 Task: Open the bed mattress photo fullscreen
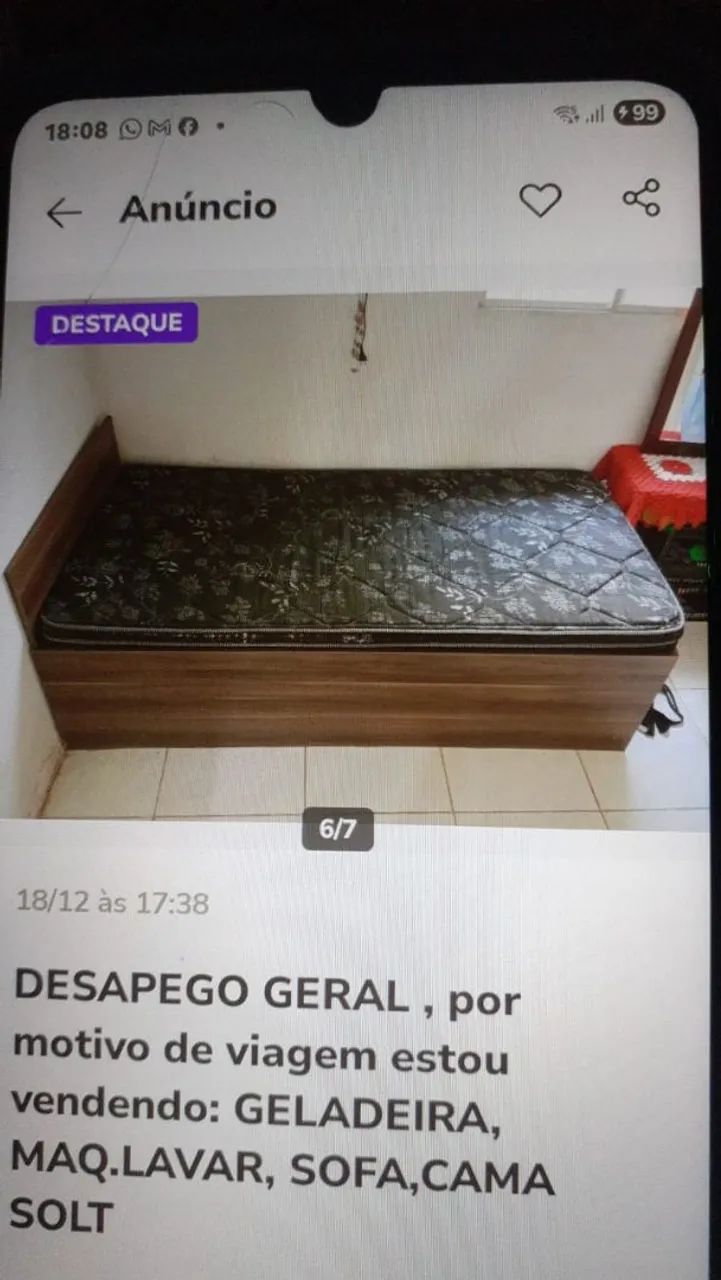[360, 550]
